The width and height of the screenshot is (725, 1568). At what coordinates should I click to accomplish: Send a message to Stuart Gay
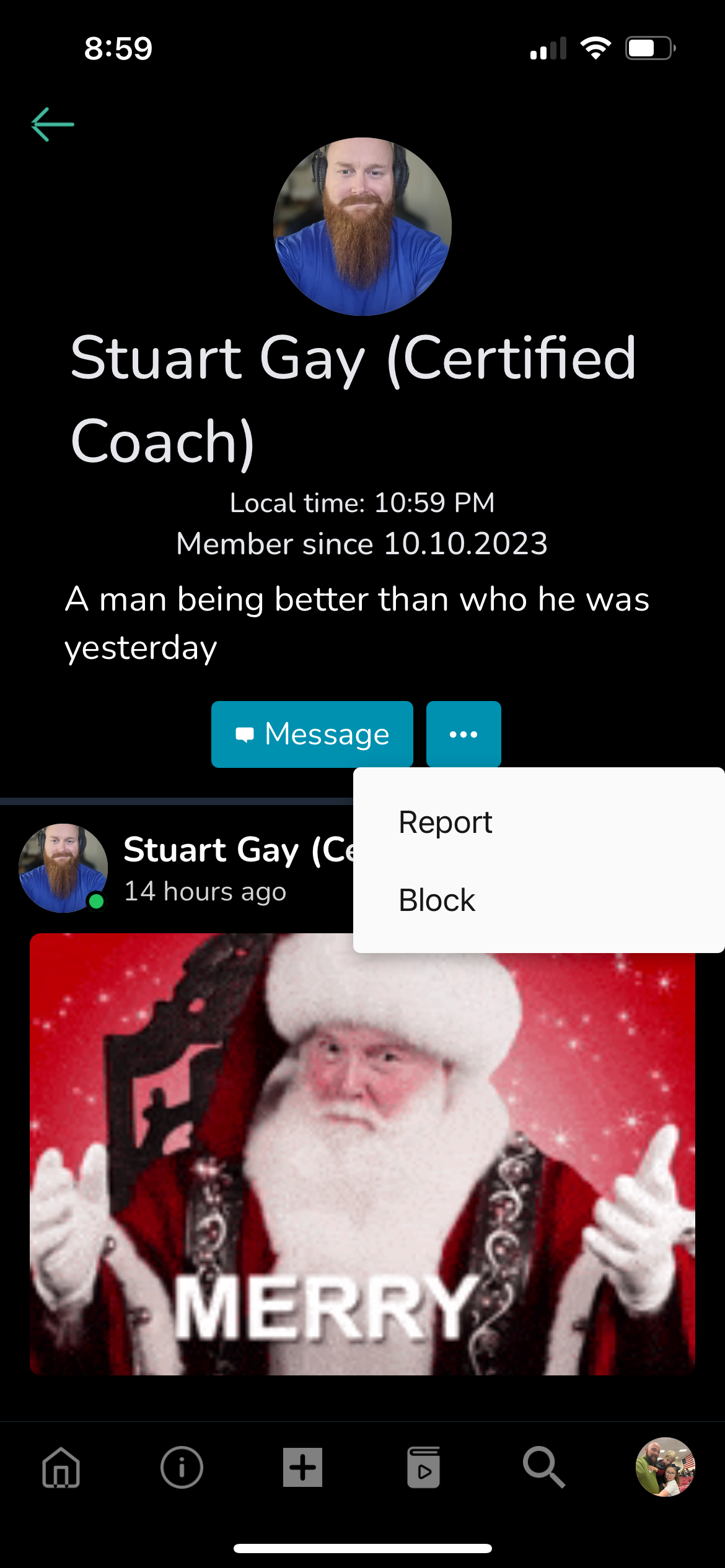312,734
